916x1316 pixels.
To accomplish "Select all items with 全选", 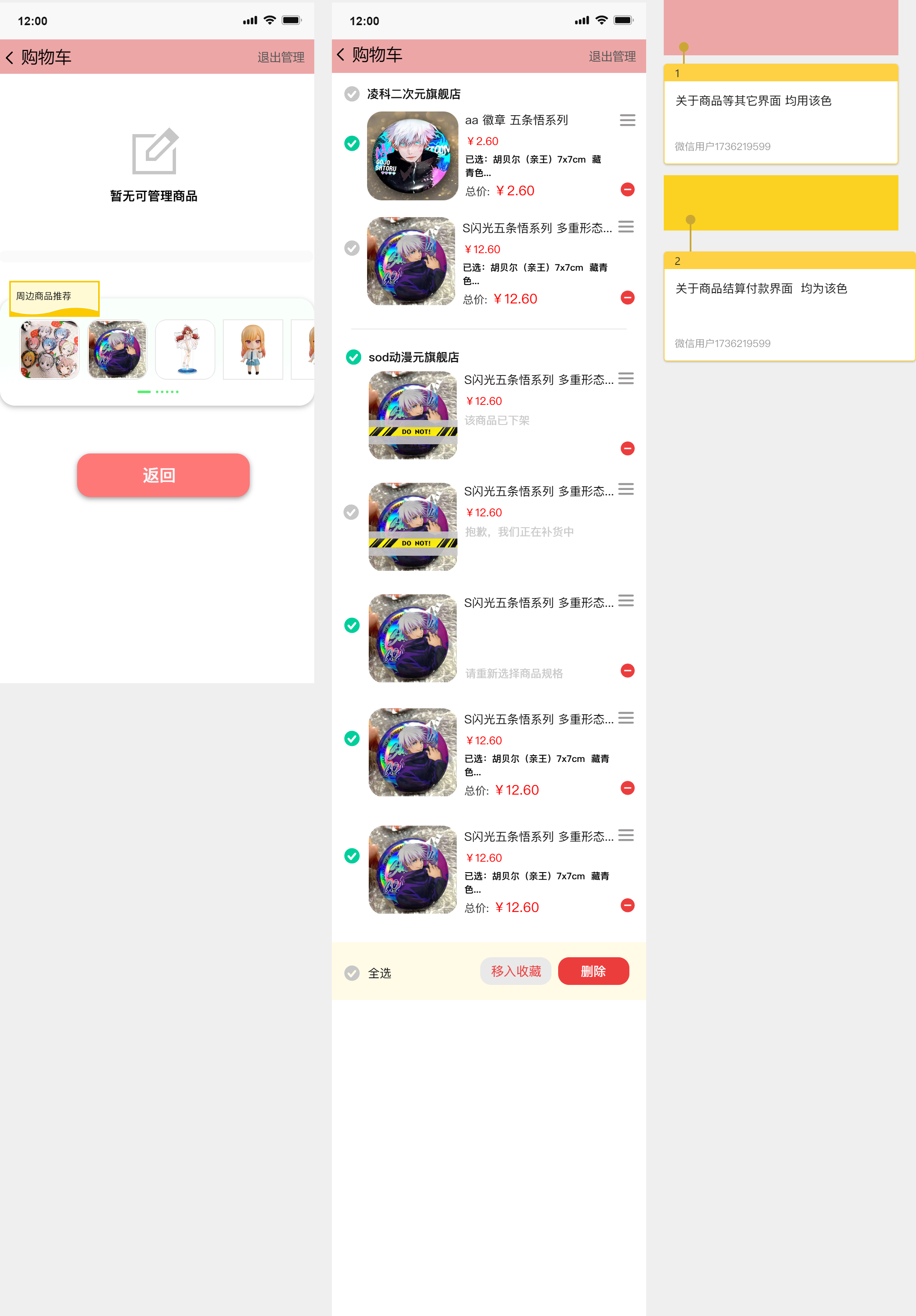I will 352,973.
